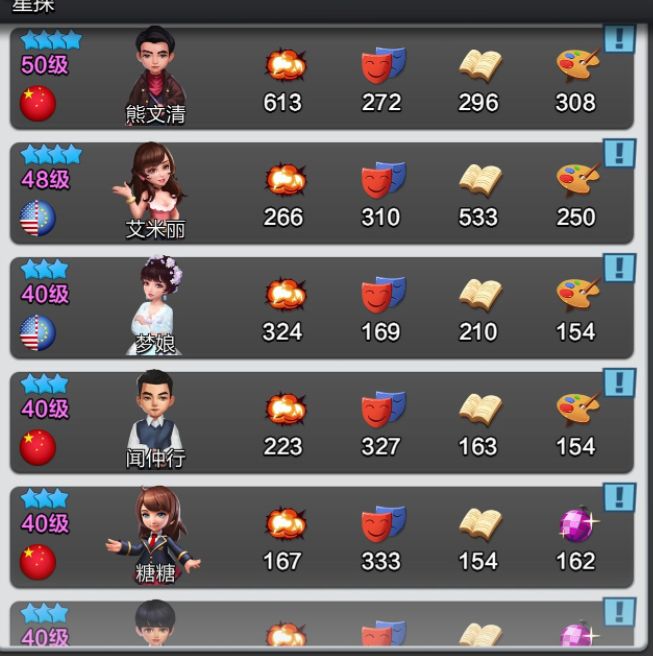Select the 艾米丽 character row
The height and width of the screenshot is (656, 653).
pyautogui.click(x=320, y=194)
